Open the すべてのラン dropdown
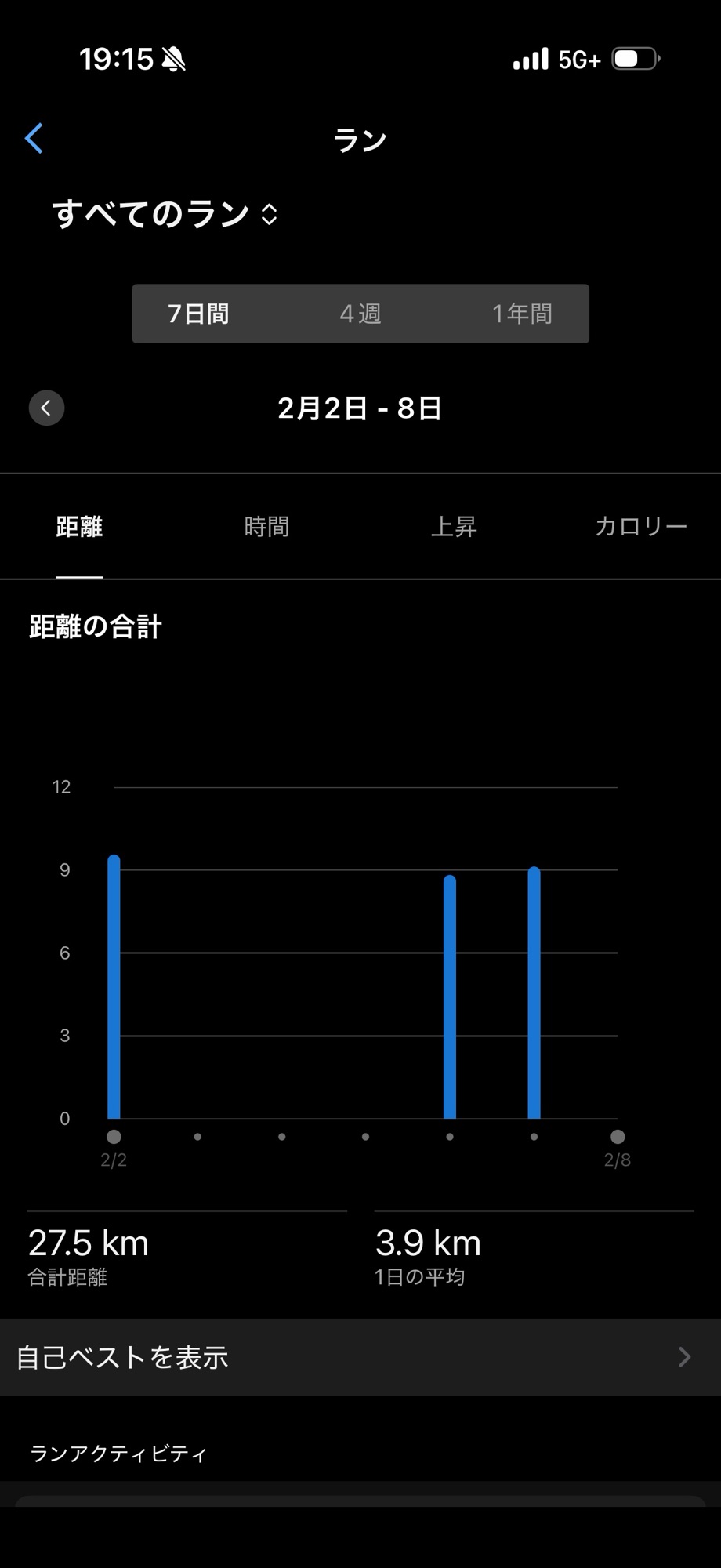The image size is (721, 1568). [x=165, y=214]
